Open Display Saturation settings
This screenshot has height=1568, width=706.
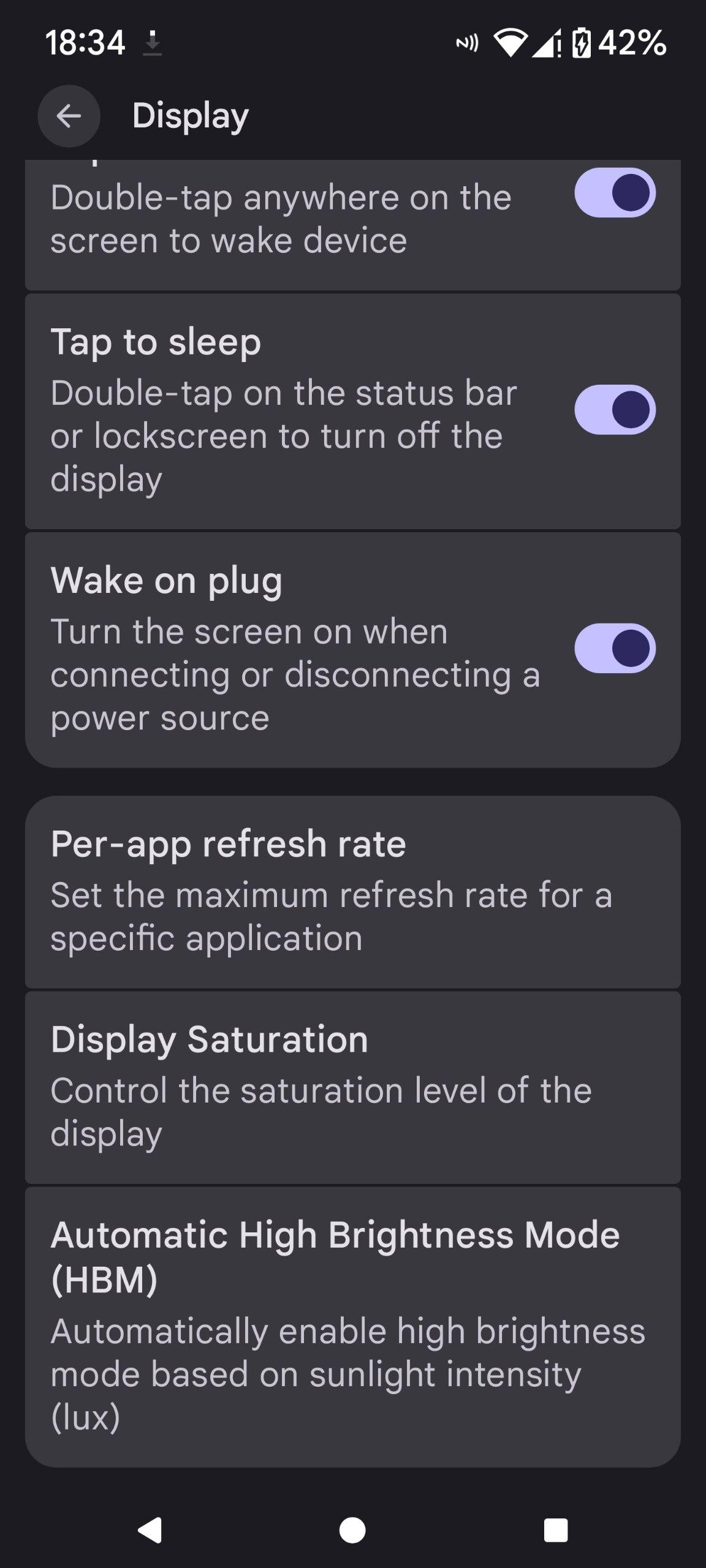point(352,1087)
